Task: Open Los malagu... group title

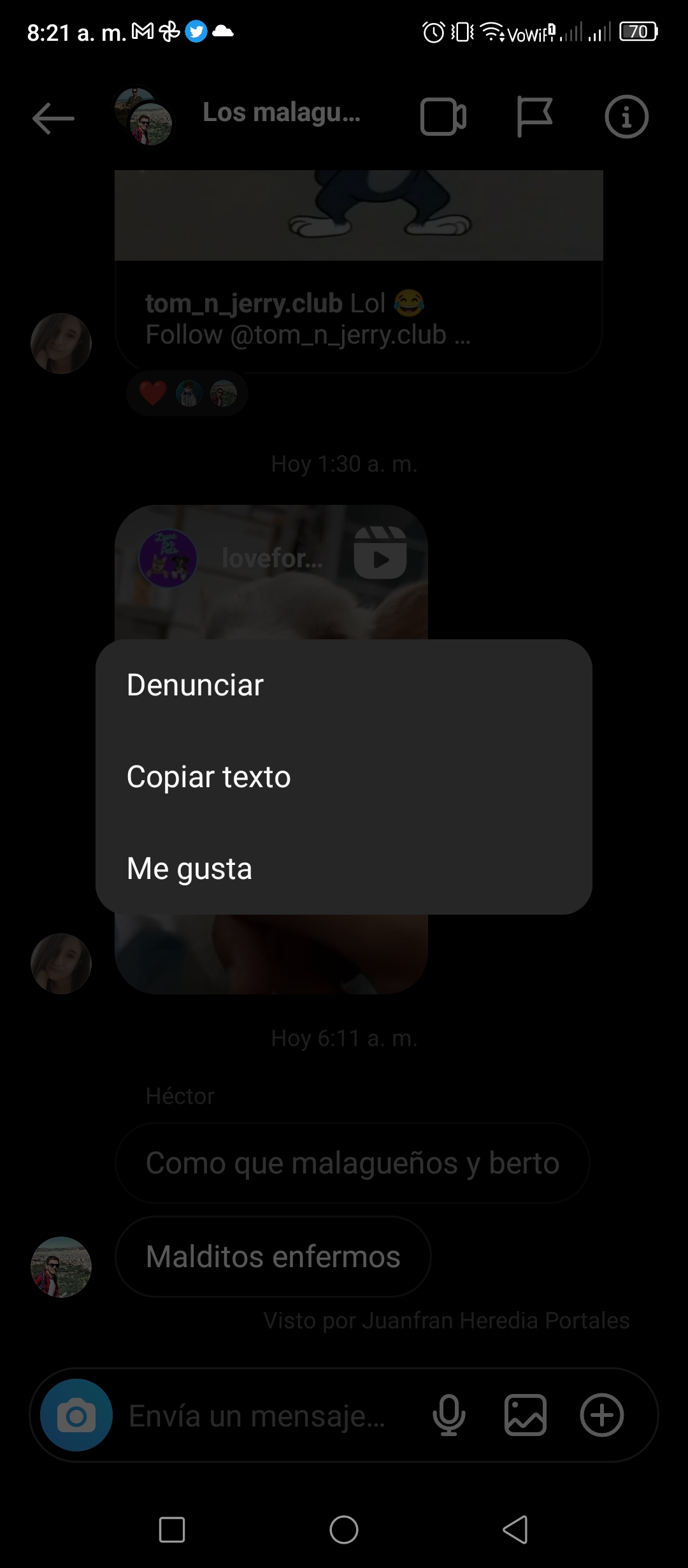Action: pyautogui.click(x=282, y=113)
